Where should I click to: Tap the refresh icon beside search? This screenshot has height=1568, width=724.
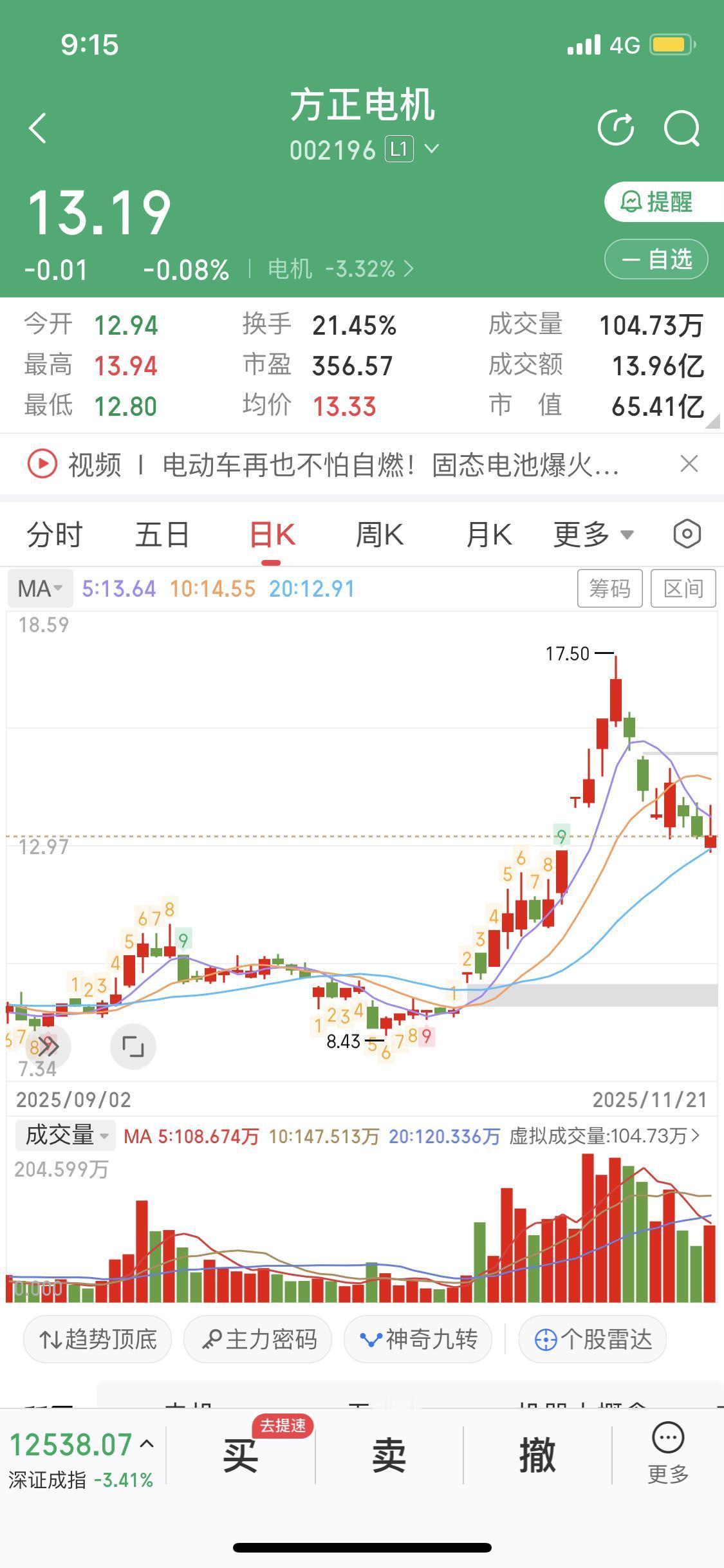[616, 127]
